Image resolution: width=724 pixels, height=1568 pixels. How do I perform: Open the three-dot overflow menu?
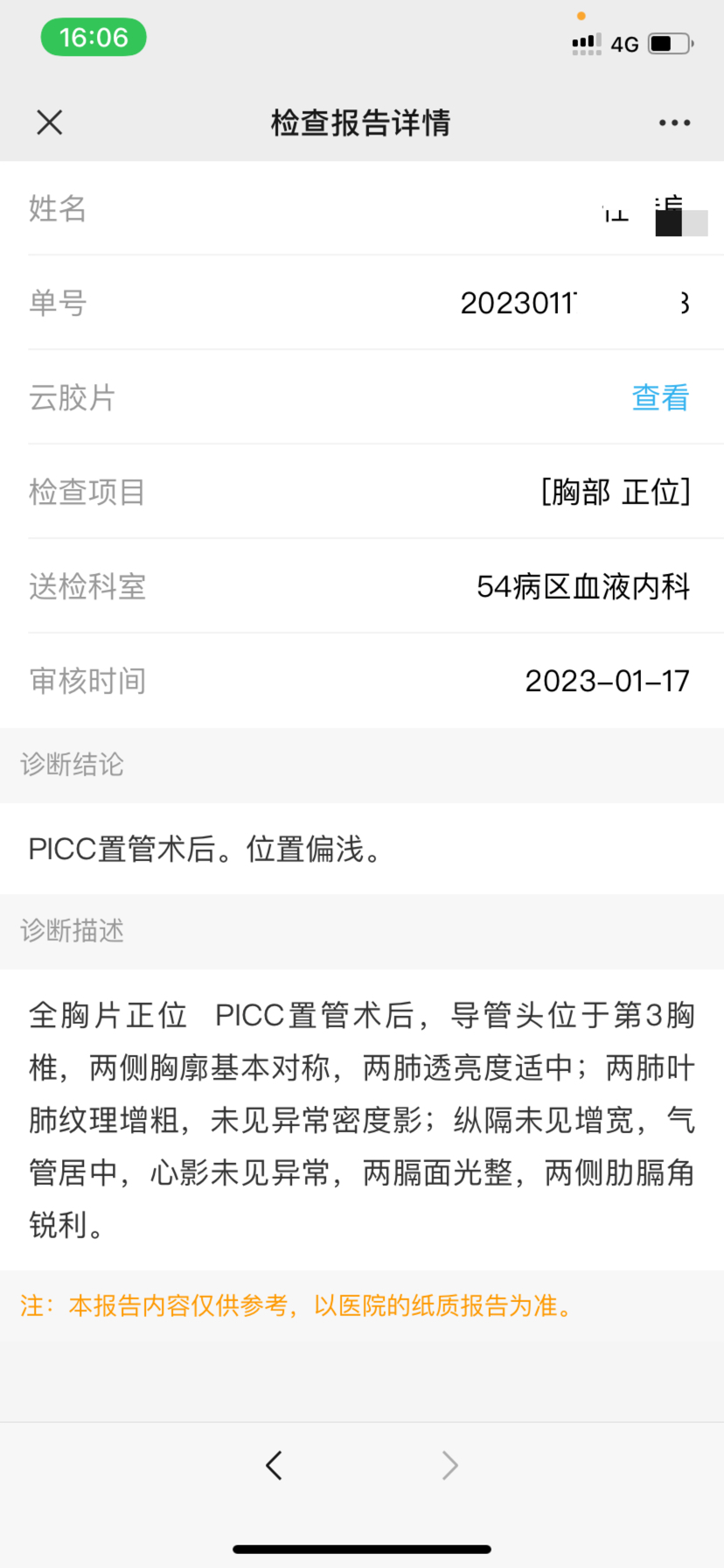pyautogui.click(x=674, y=122)
